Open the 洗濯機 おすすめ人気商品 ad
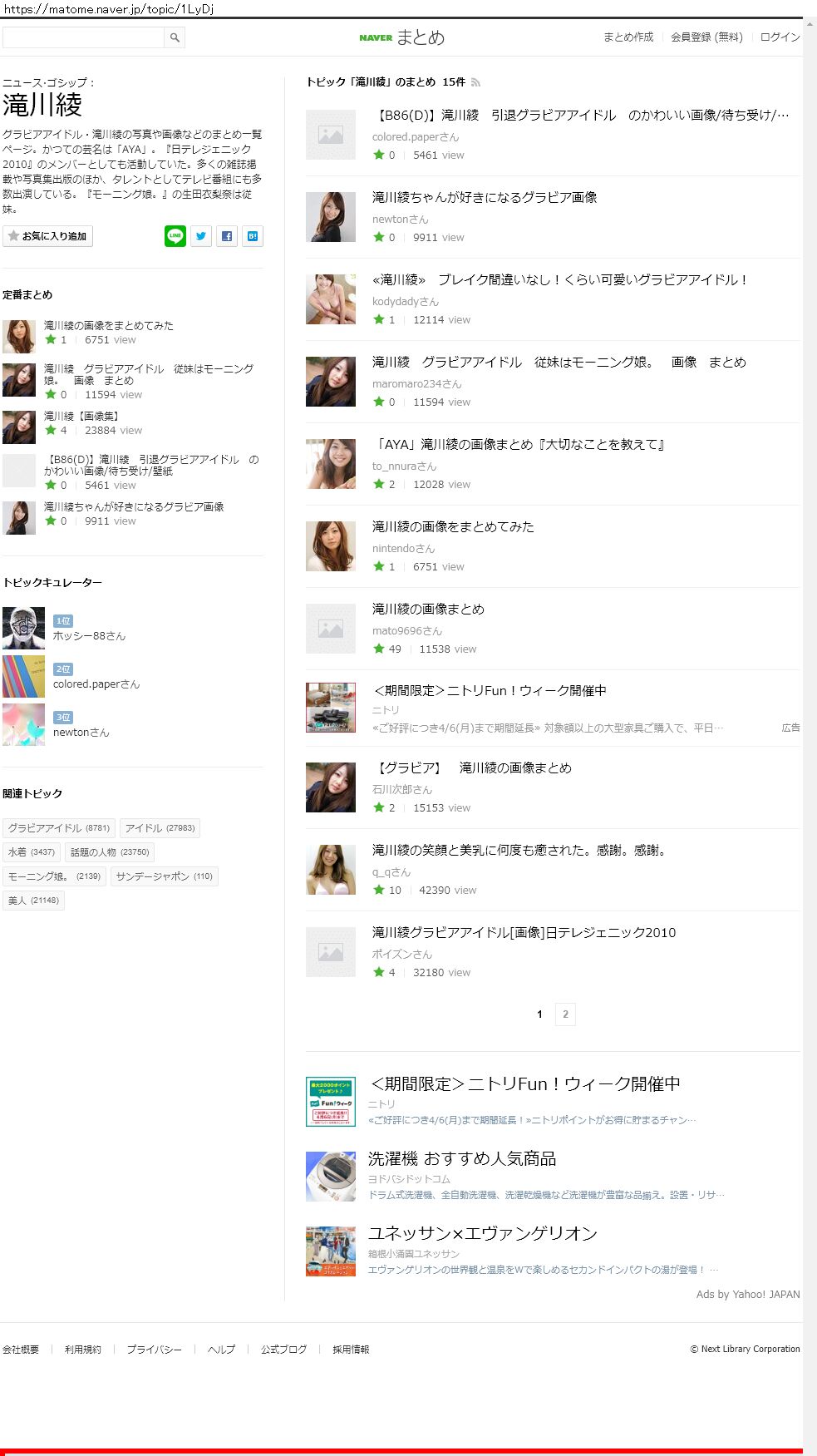 tap(462, 1158)
